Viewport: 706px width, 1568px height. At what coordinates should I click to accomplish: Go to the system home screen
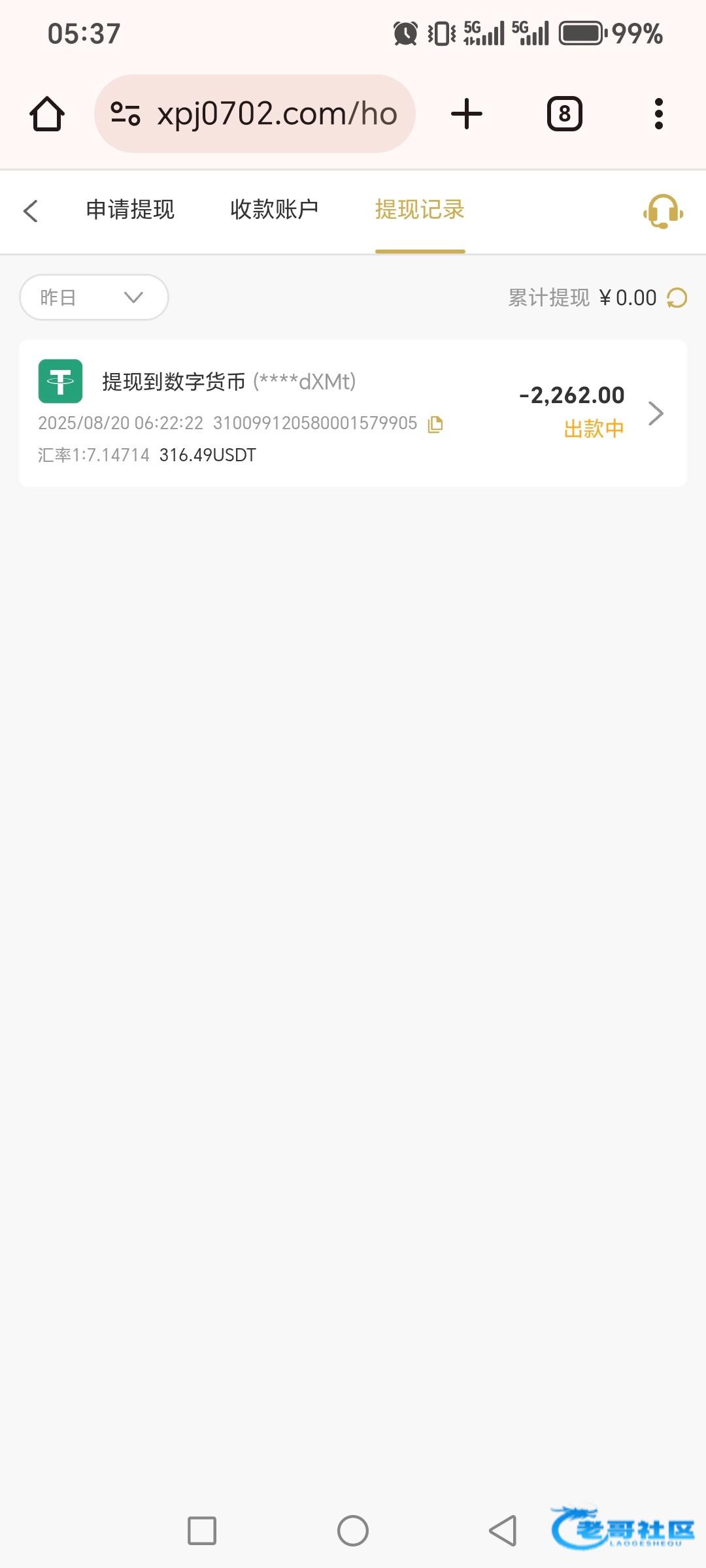tap(353, 1531)
